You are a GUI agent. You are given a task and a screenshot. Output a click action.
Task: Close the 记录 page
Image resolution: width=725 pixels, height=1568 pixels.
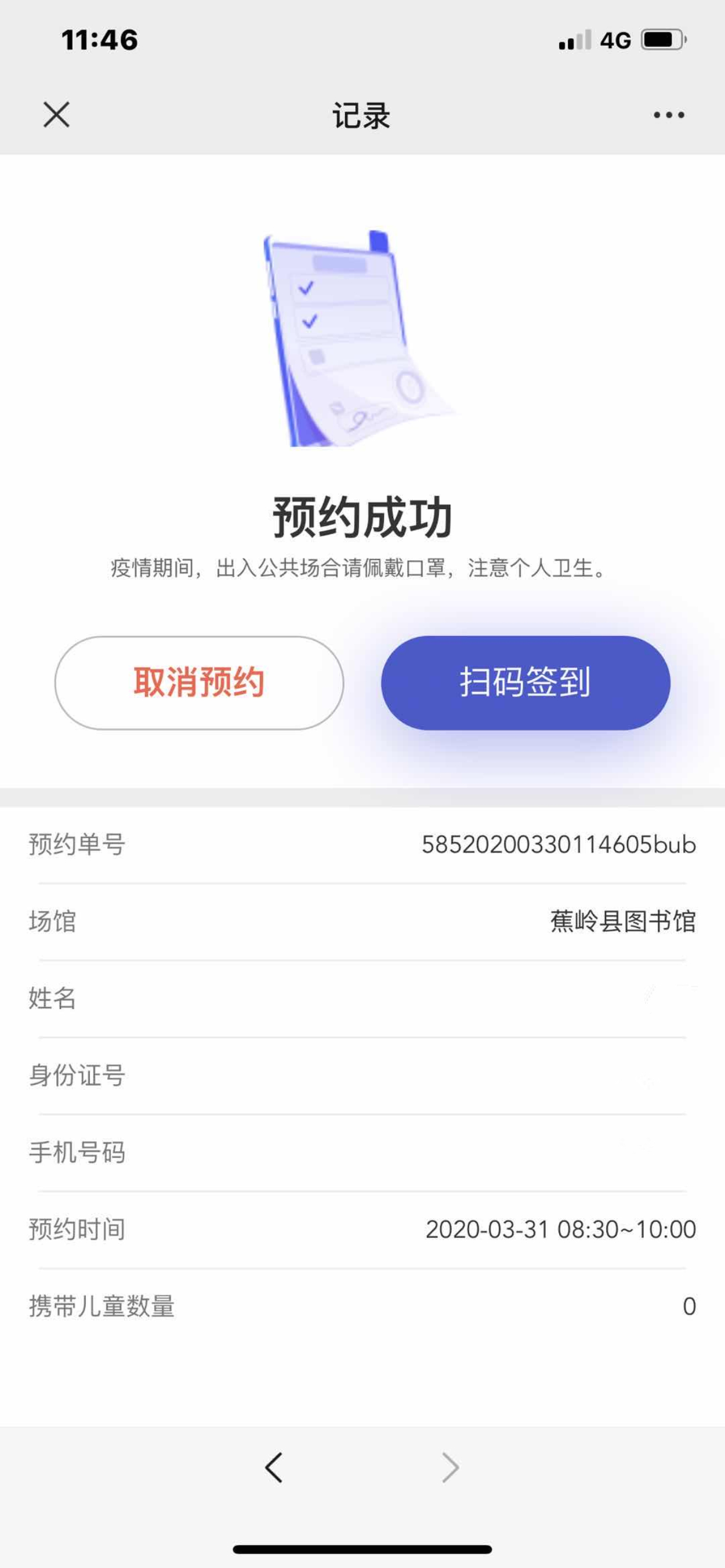pyautogui.click(x=57, y=114)
